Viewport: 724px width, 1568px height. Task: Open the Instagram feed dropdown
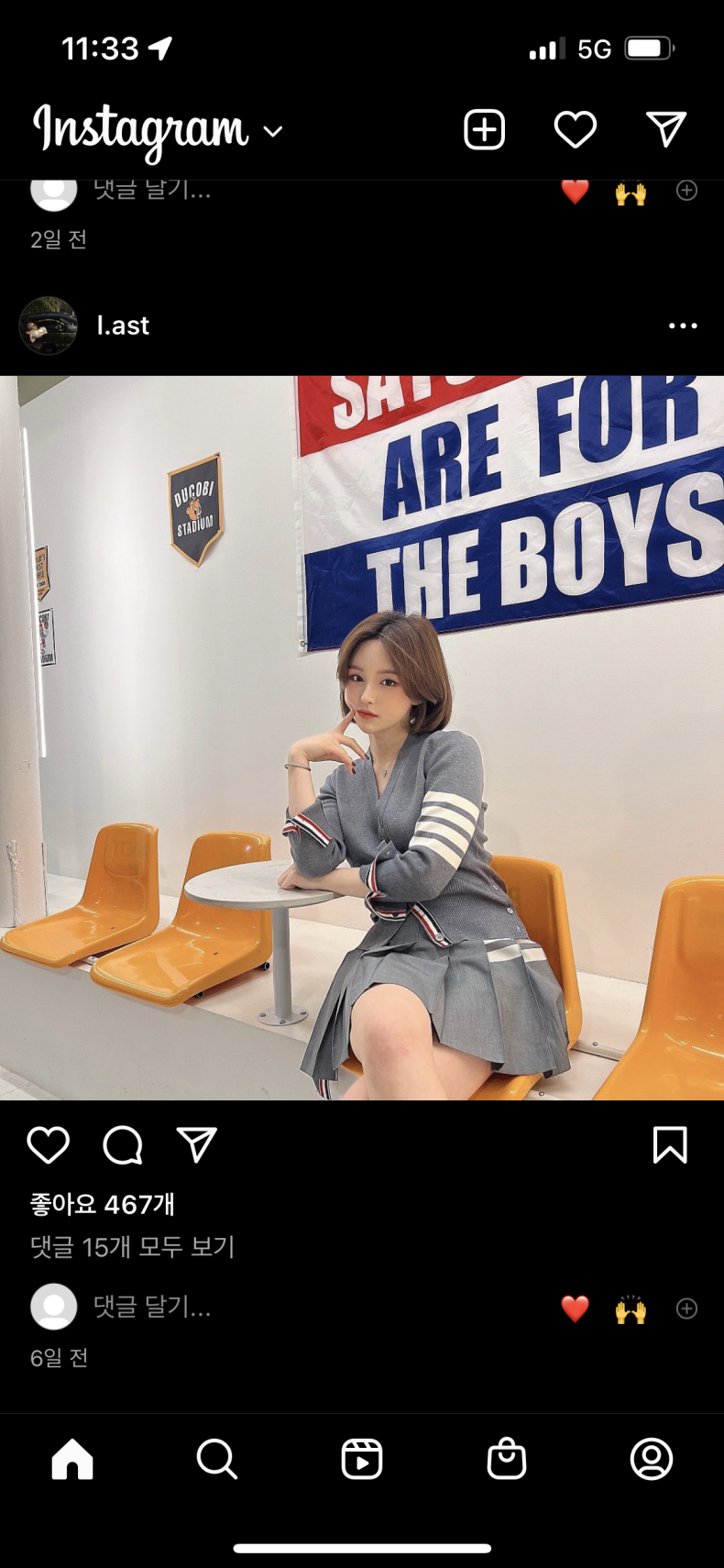click(x=272, y=131)
